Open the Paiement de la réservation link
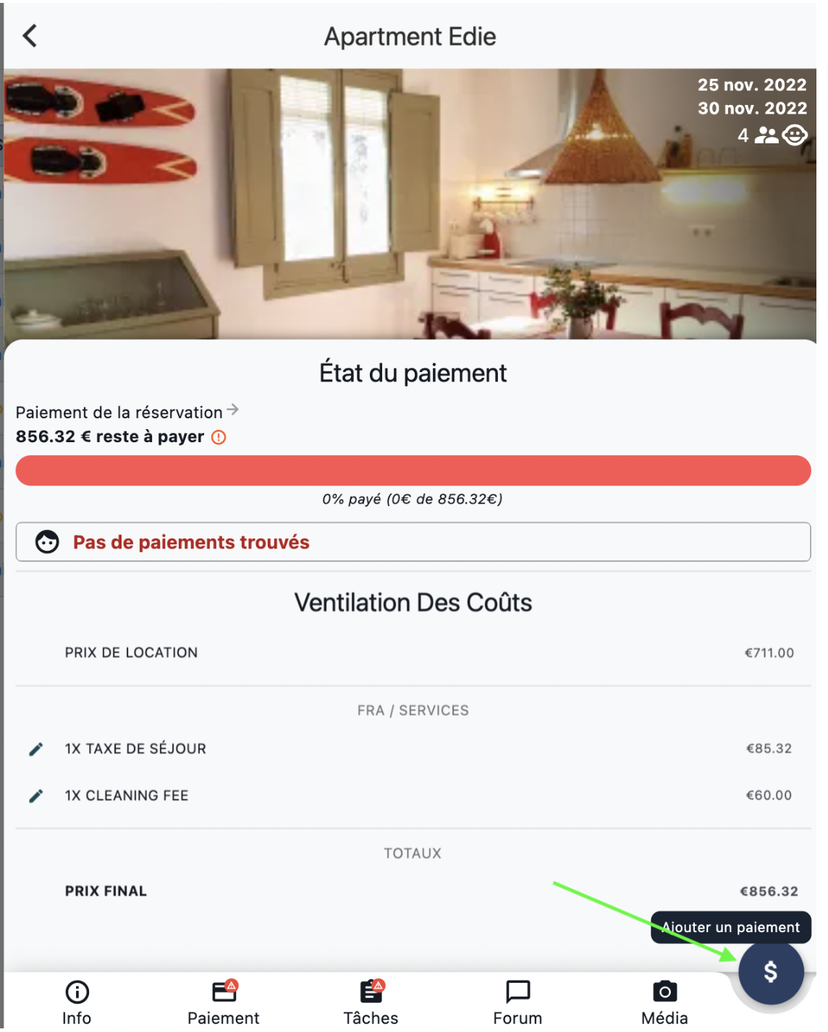This screenshot has height=1032, width=828. click(127, 412)
